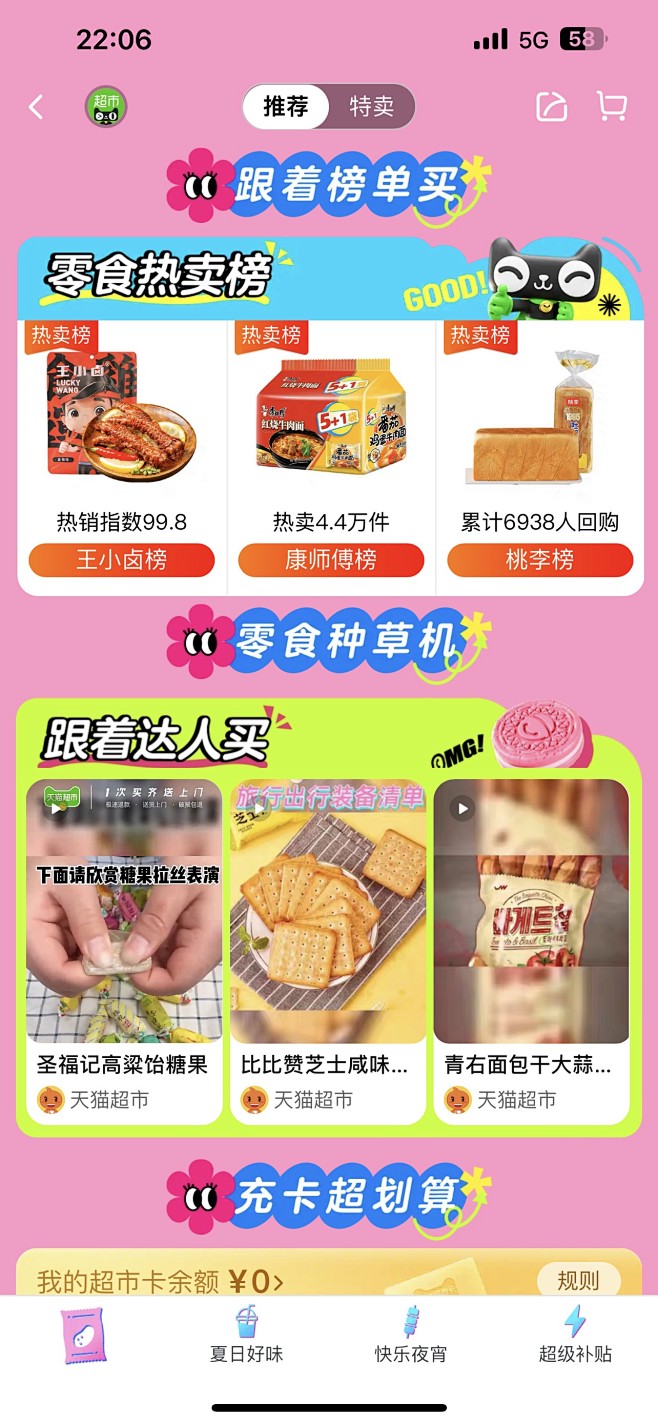Image resolution: width=658 pixels, height=1424 pixels.
Task: Select the snack bag tab
Action: click(82, 1335)
